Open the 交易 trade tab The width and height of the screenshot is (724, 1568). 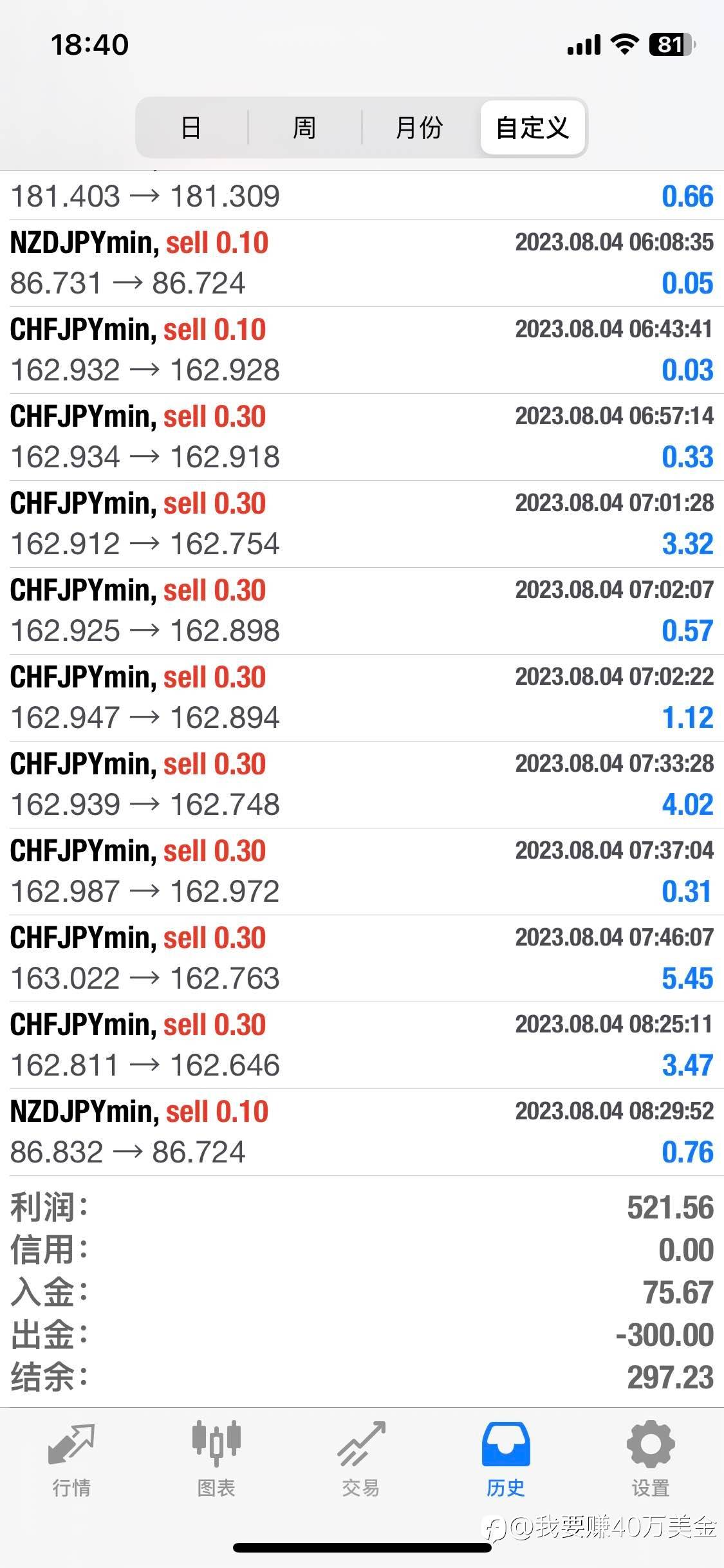(361, 1460)
